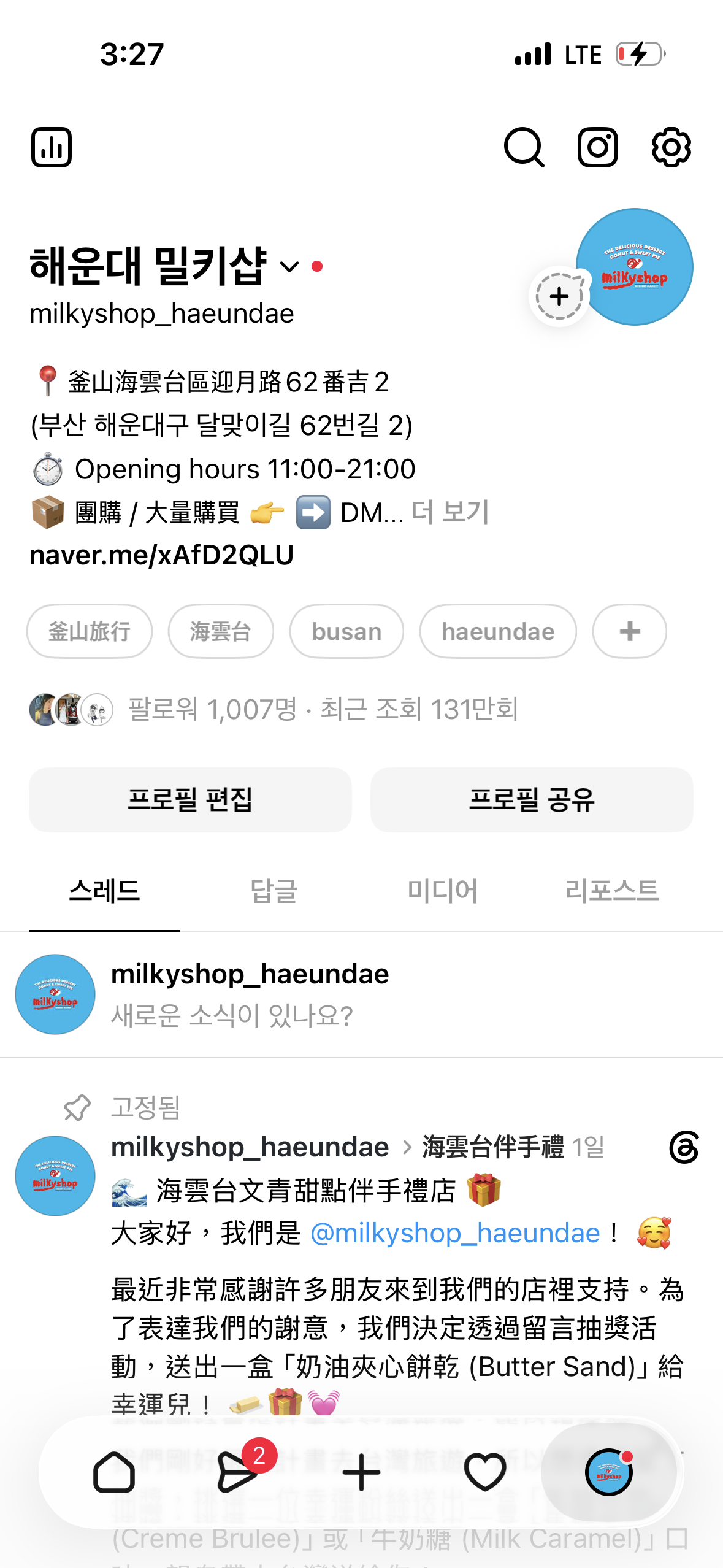Open the insights chart icon
The image size is (723, 1568).
tap(52, 147)
